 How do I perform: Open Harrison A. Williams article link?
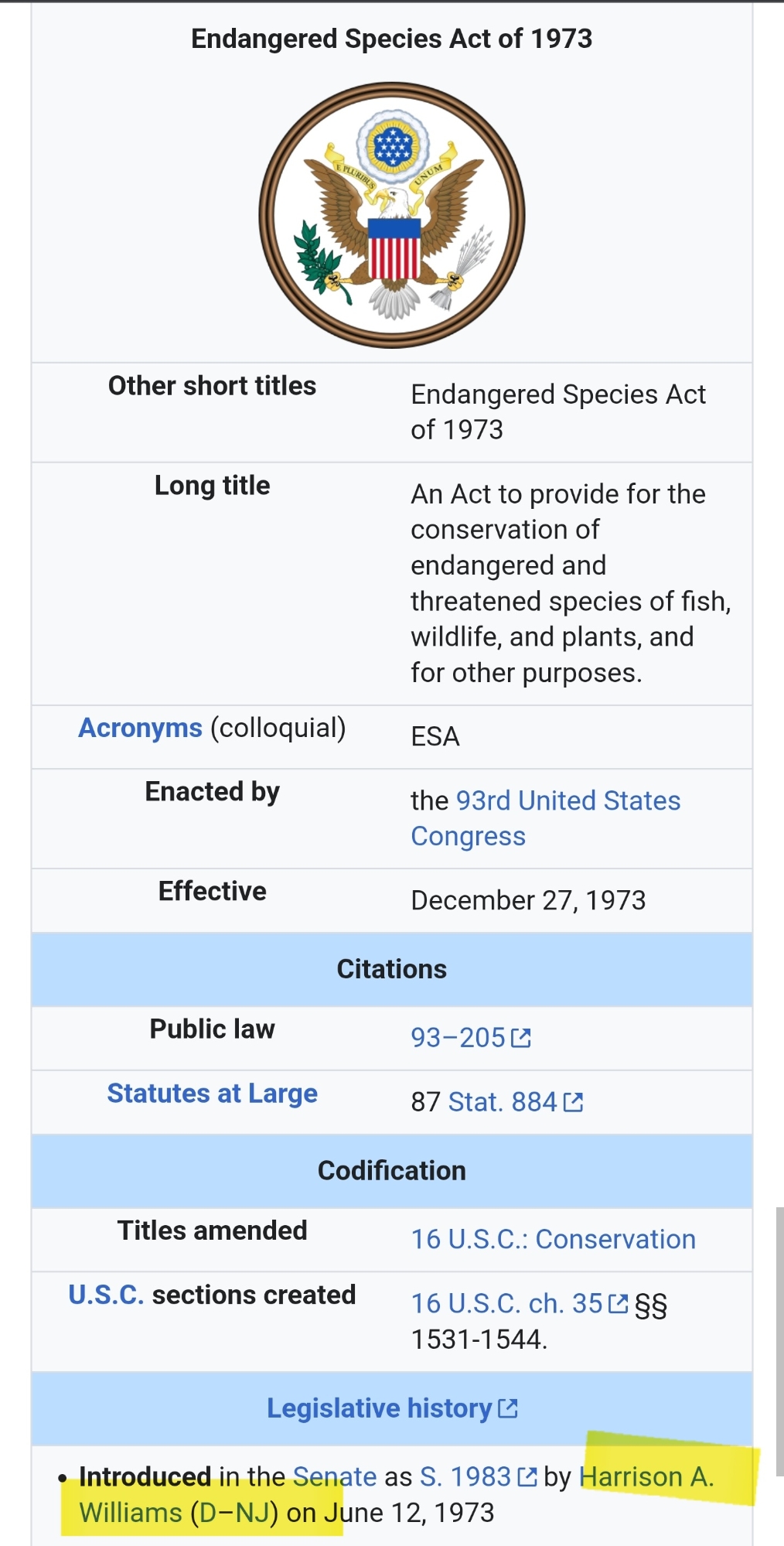click(x=646, y=1477)
